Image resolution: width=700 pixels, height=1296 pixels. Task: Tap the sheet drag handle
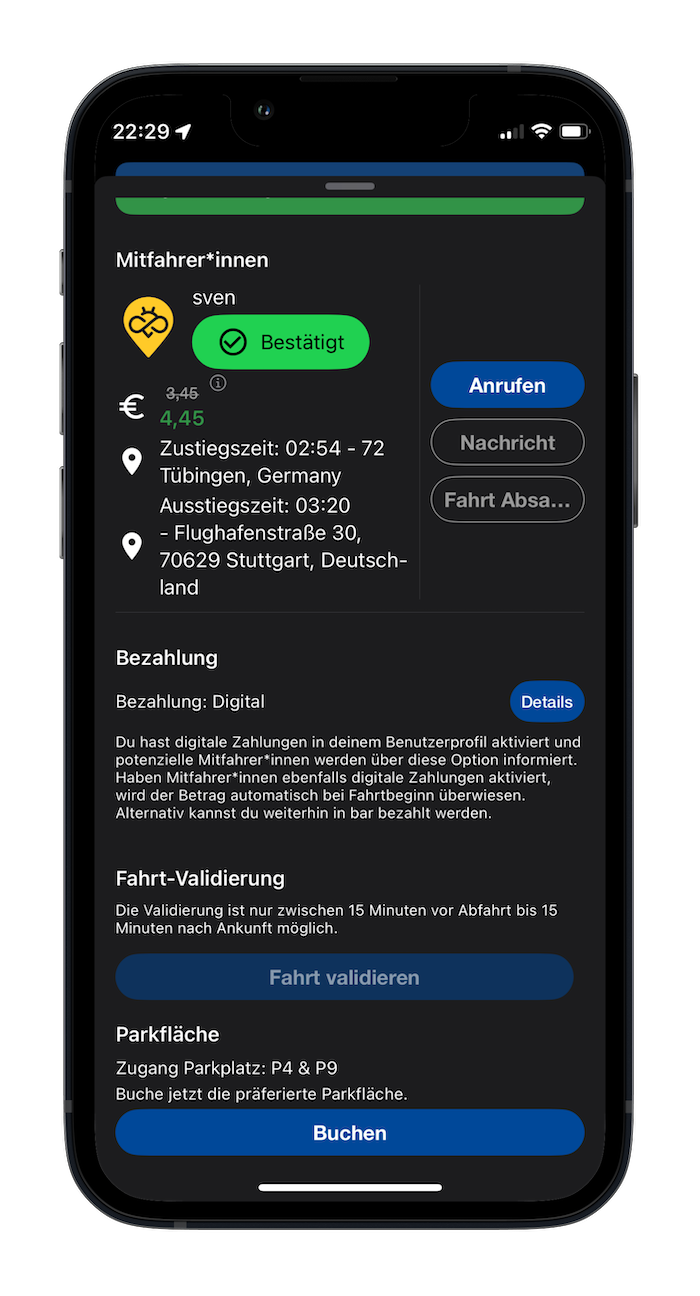349,186
